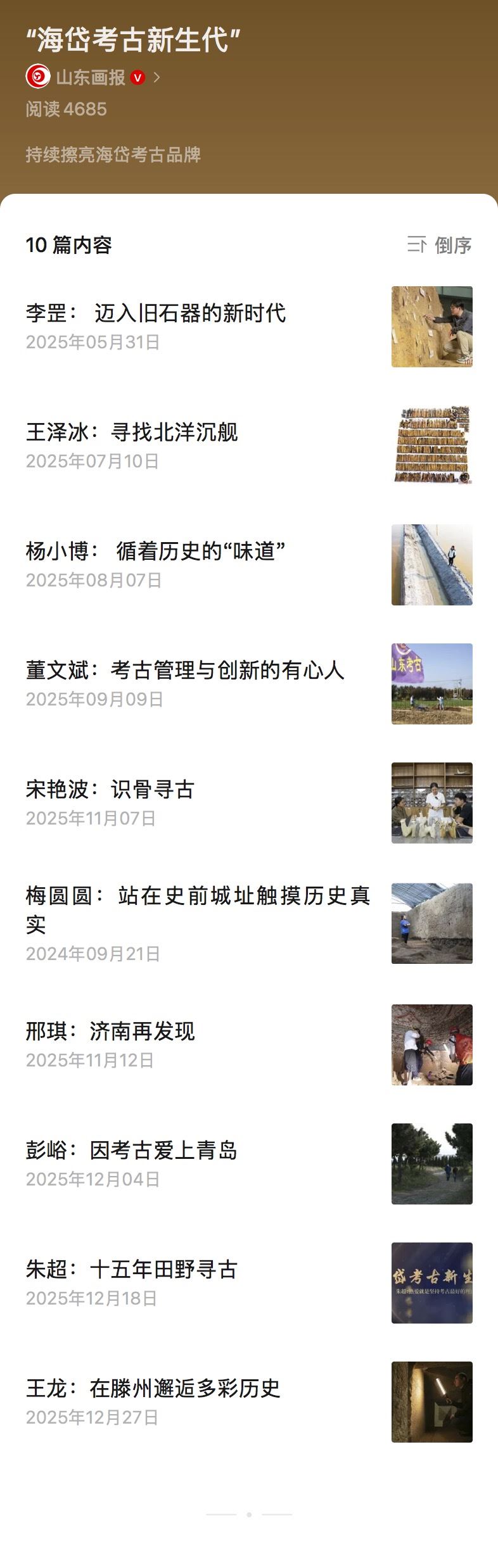Open article 李罡：迈入旧石器的新时代
Image resolution: width=498 pixels, height=1568 pixels.
tap(156, 313)
